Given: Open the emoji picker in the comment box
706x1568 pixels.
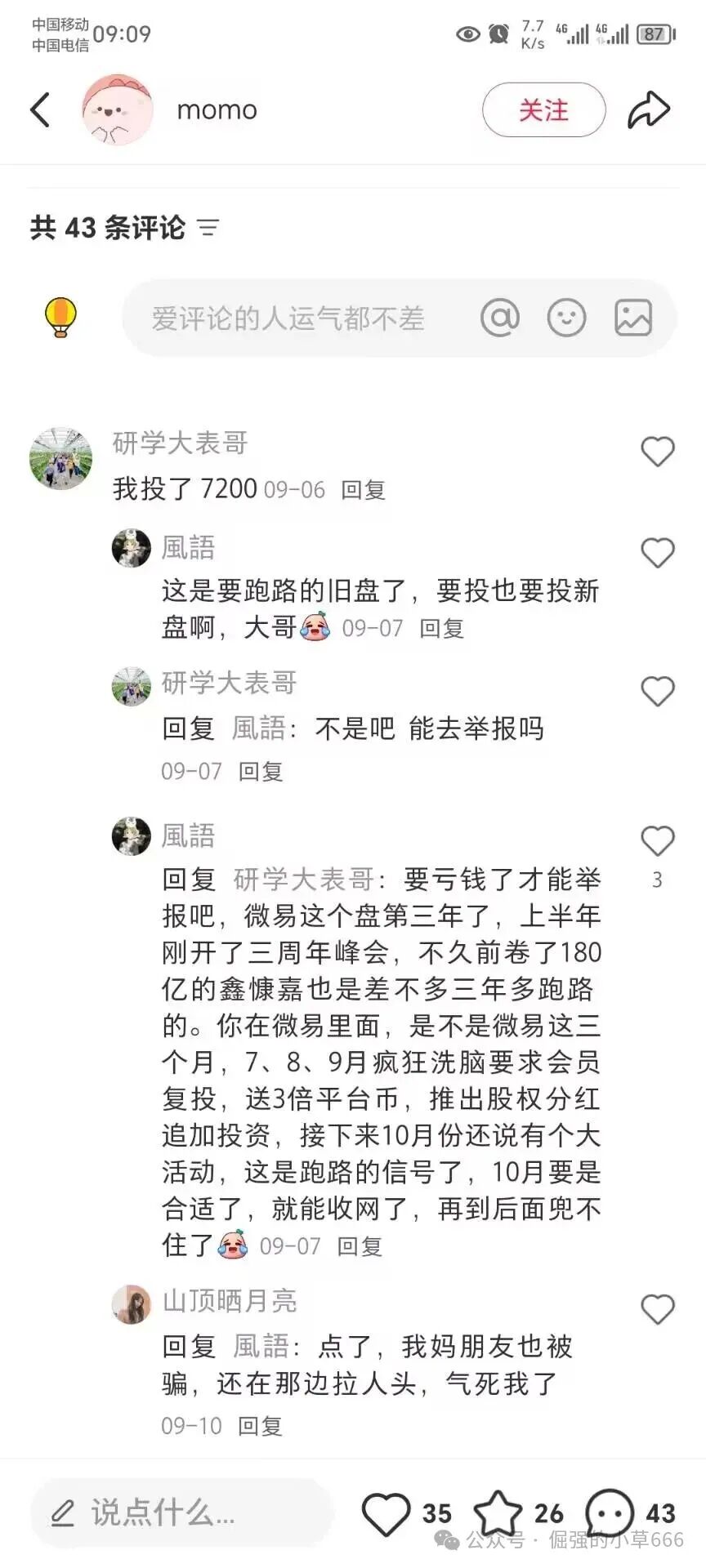Looking at the screenshot, I should coord(566,318).
